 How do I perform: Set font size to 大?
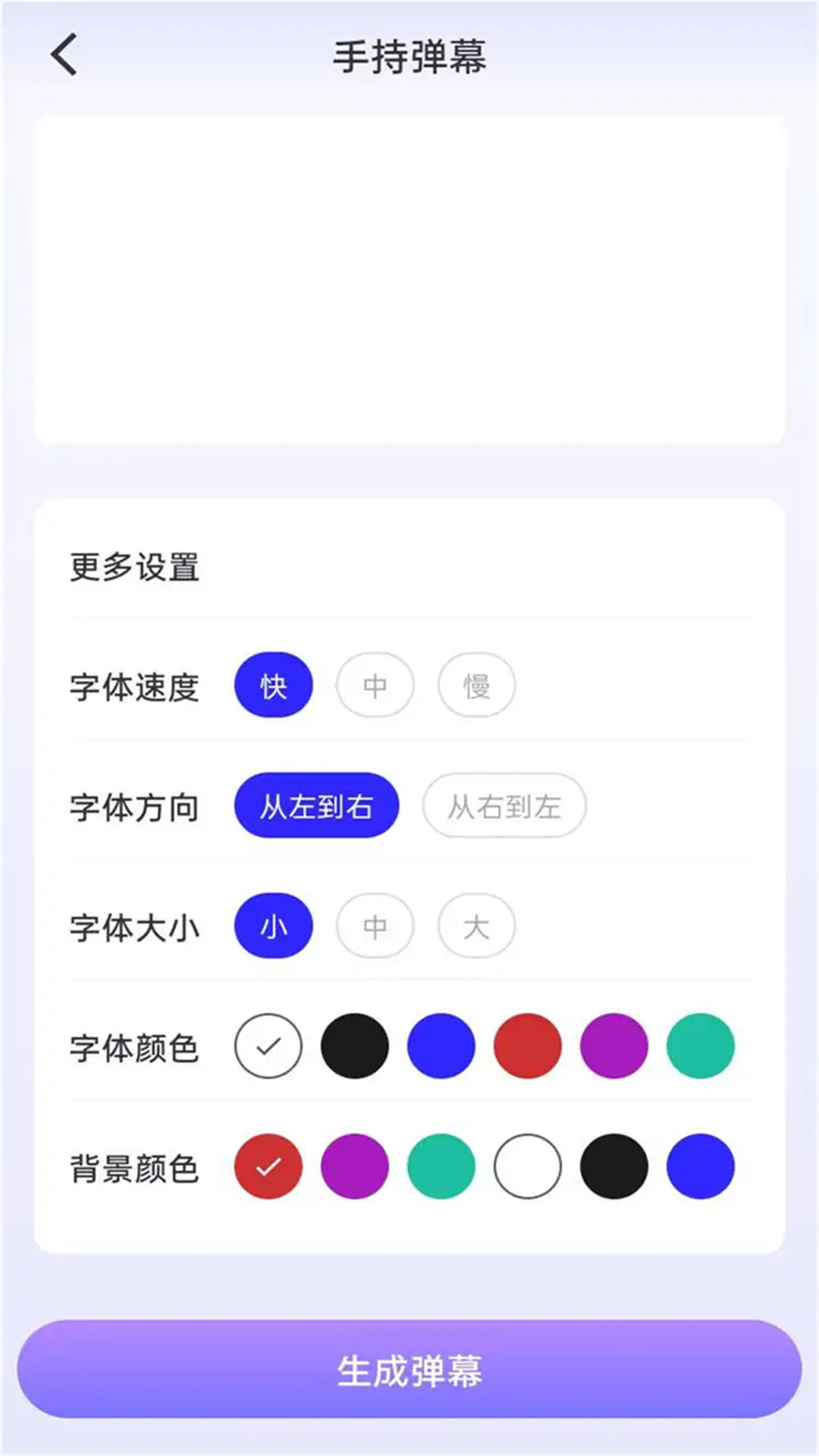click(x=476, y=926)
